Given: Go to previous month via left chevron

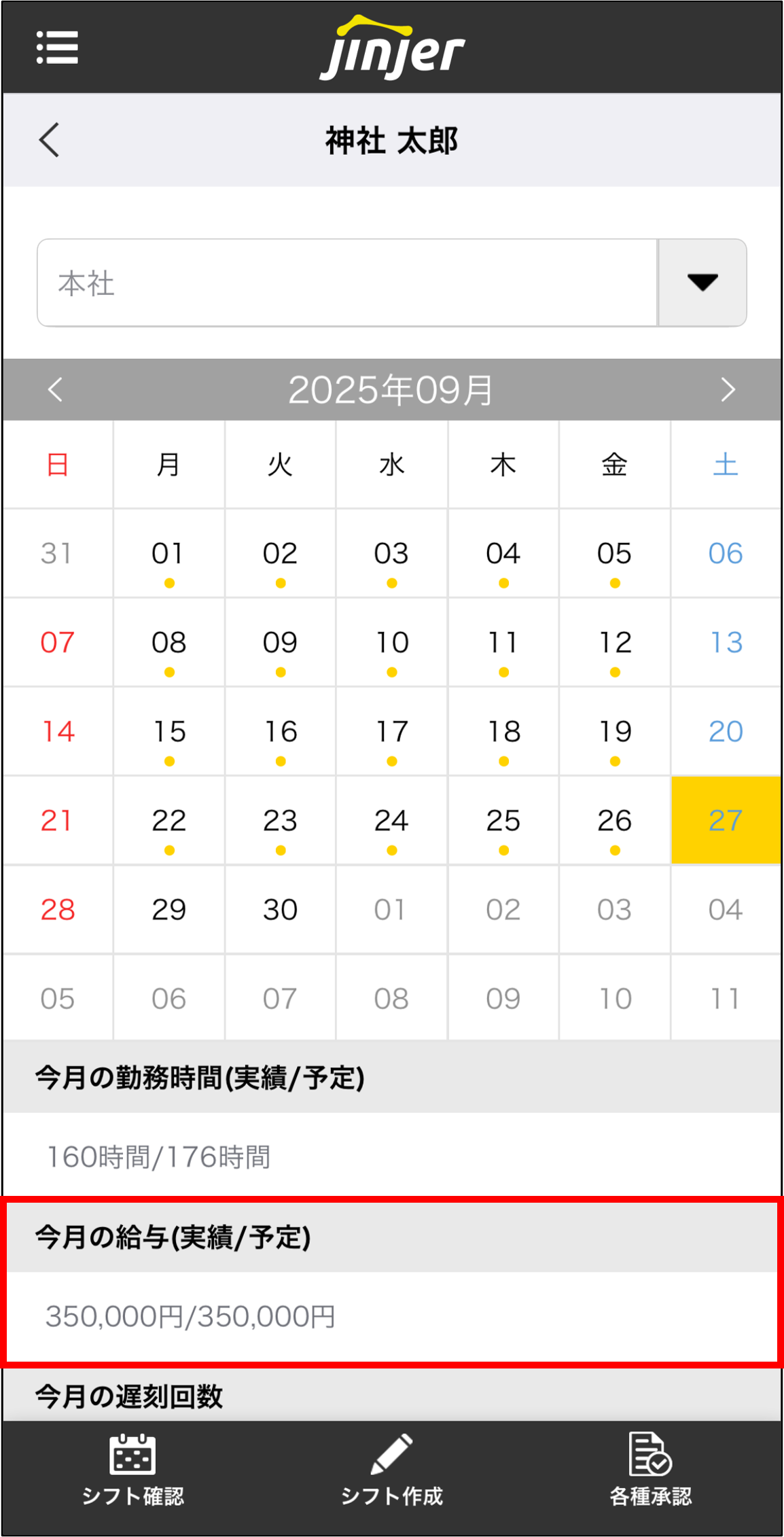Looking at the screenshot, I should coord(56,389).
